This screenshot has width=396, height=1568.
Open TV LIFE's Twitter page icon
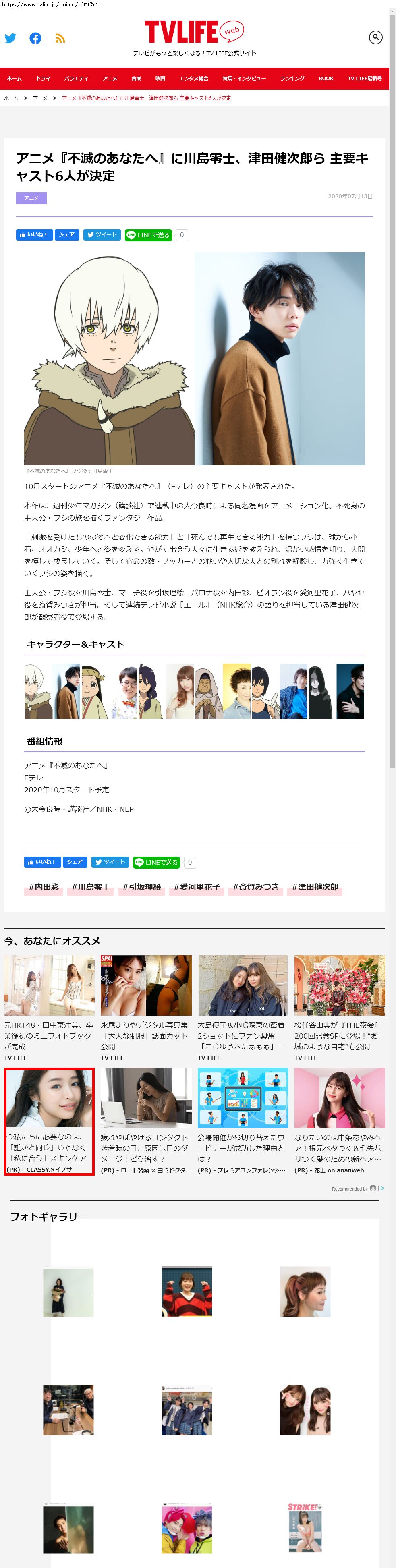(10, 38)
